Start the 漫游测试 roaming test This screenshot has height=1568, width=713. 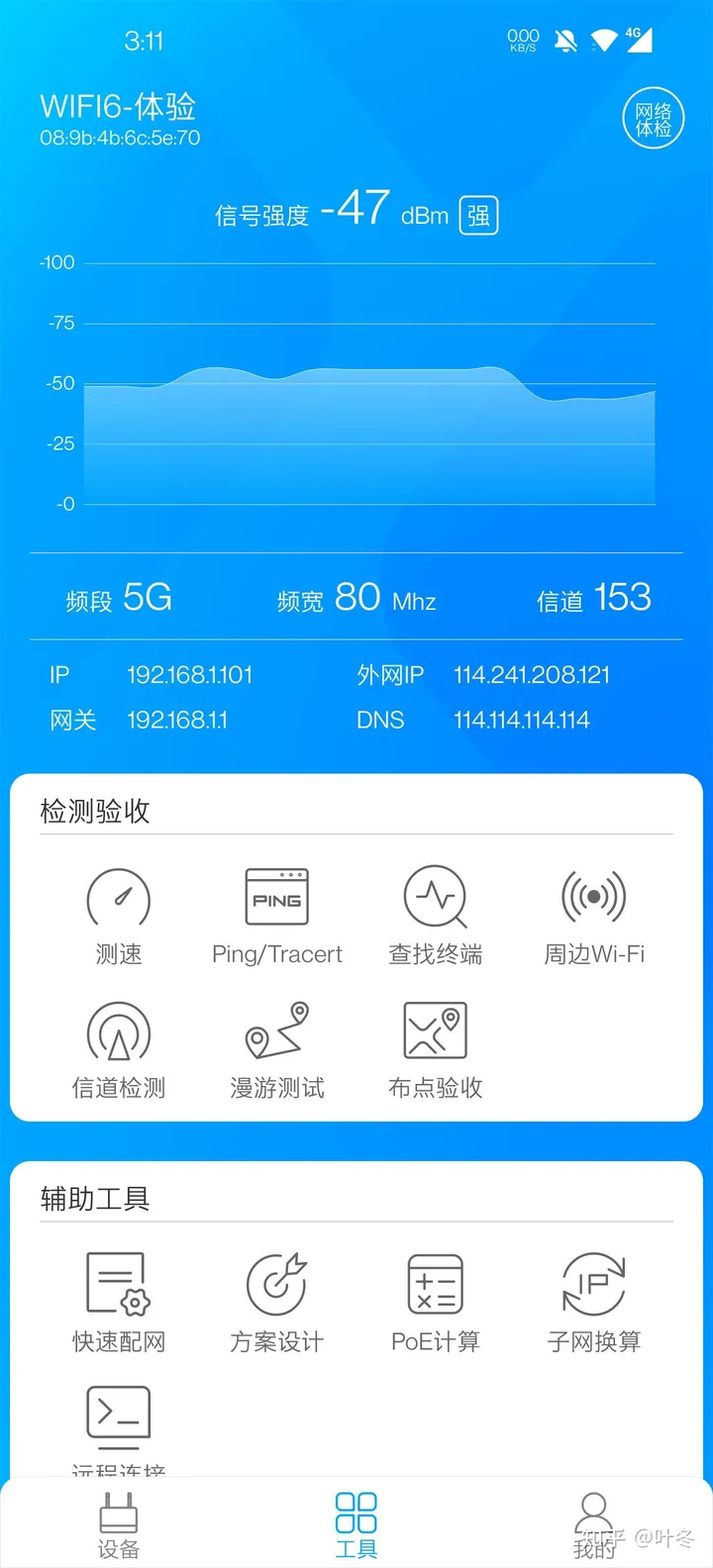tap(277, 1050)
